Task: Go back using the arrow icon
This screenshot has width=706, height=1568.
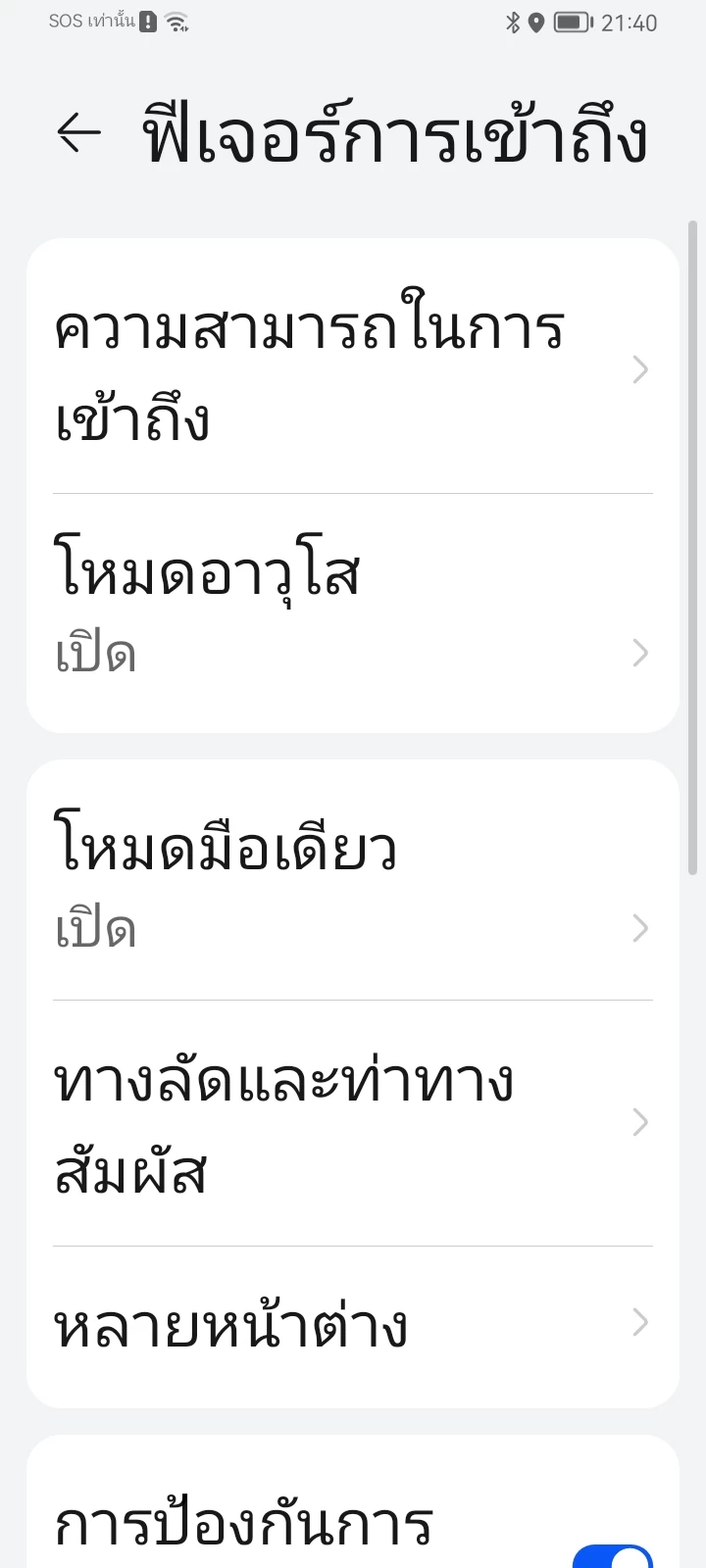Action: [79, 132]
